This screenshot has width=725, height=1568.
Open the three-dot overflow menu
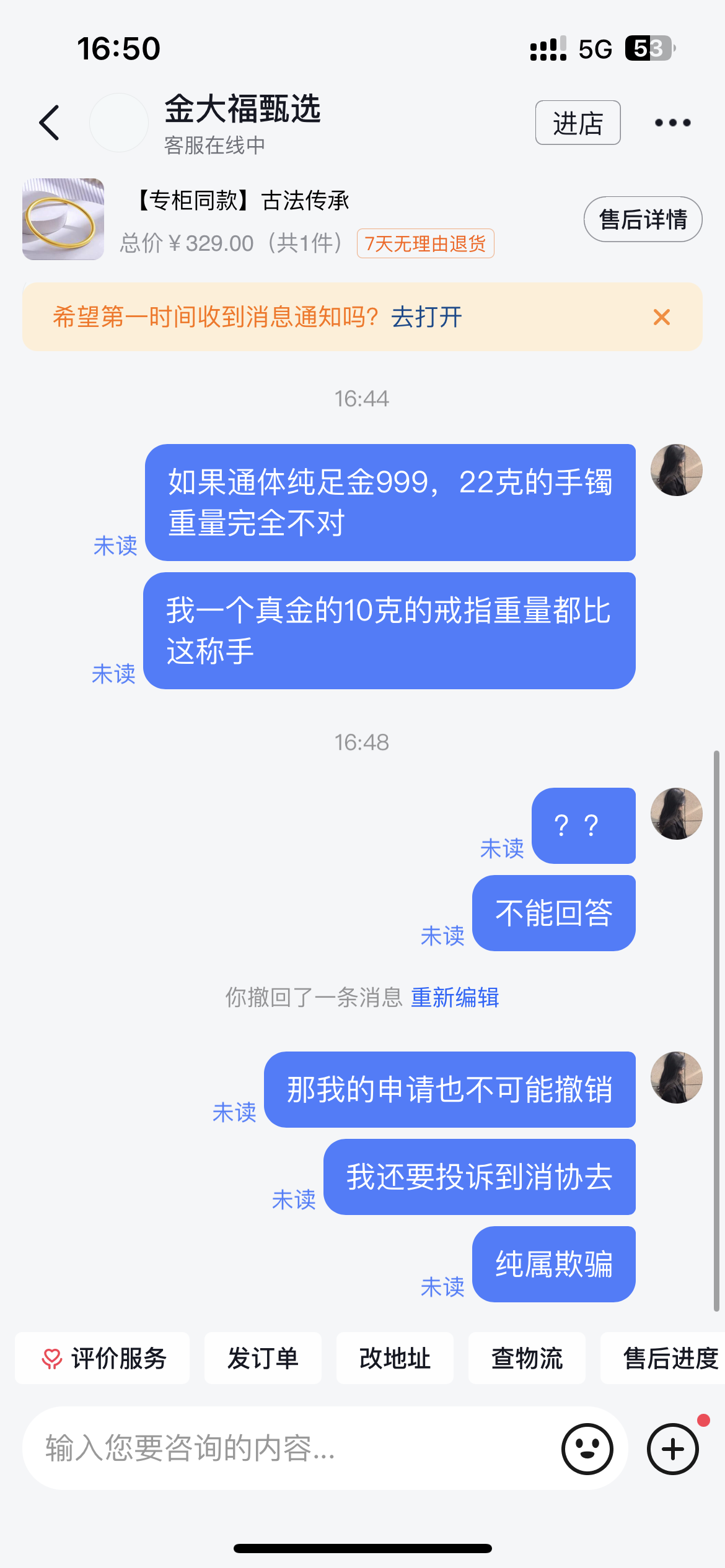point(672,123)
